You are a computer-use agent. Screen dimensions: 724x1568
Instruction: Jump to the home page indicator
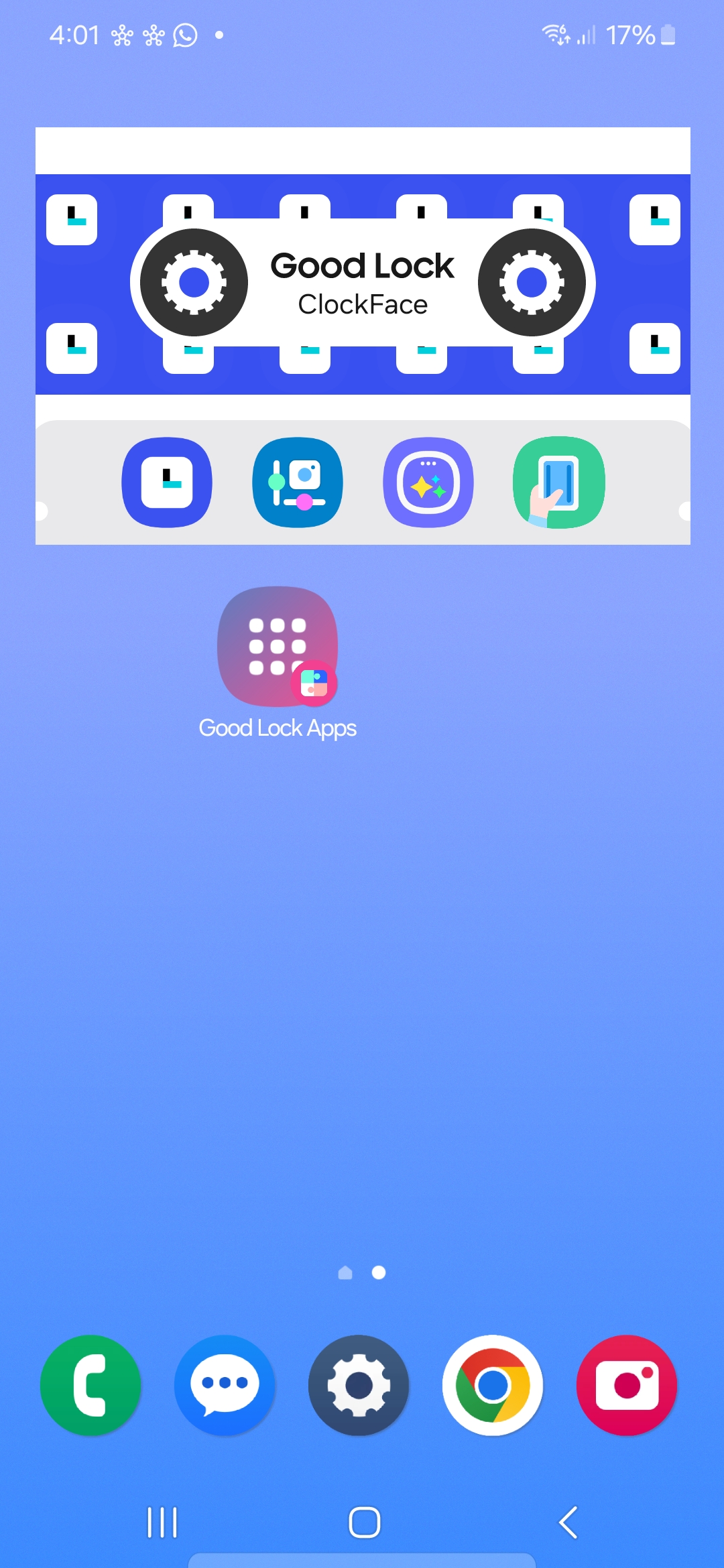(345, 1272)
